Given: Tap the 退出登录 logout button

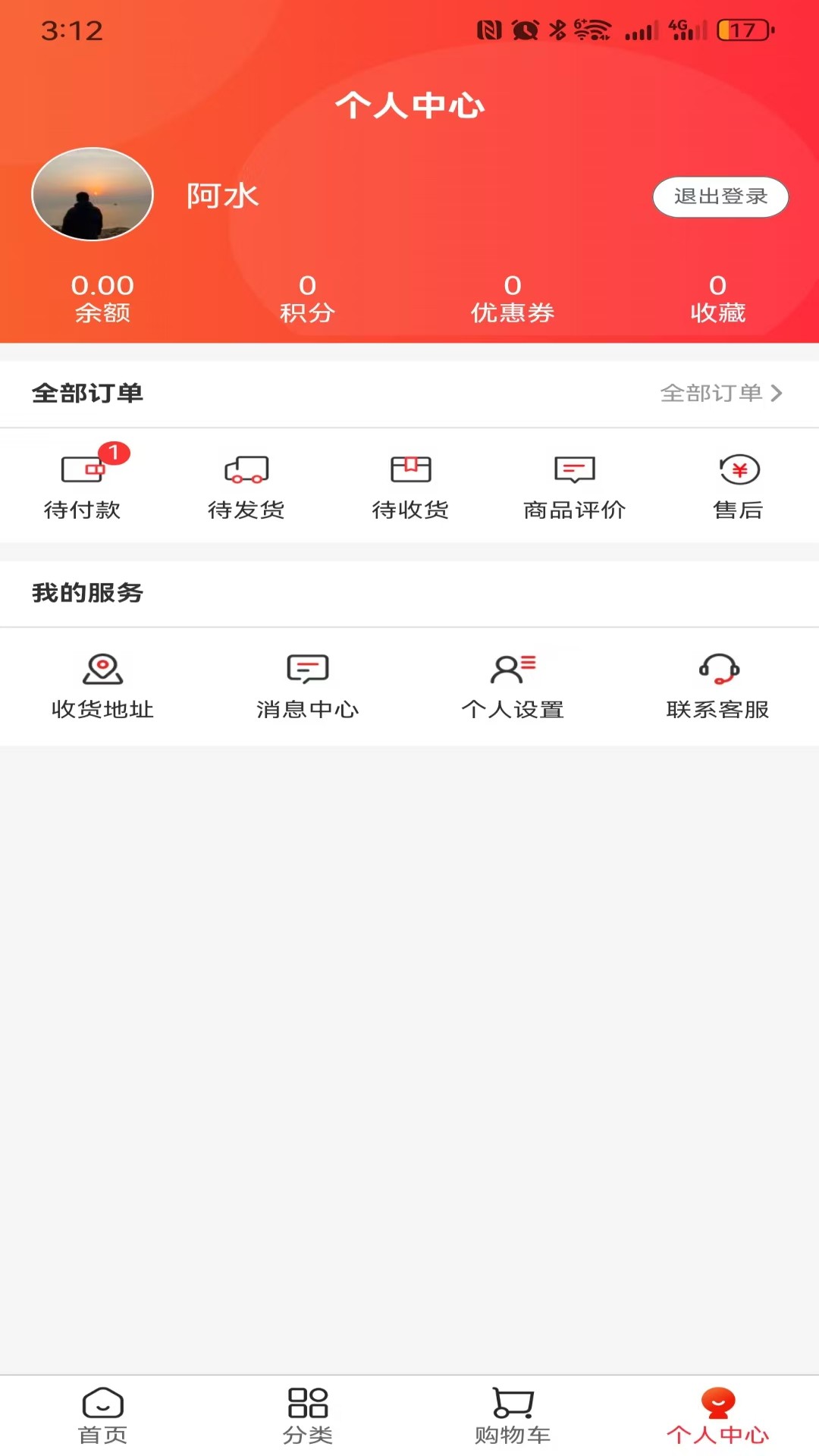Looking at the screenshot, I should [720, 196].
